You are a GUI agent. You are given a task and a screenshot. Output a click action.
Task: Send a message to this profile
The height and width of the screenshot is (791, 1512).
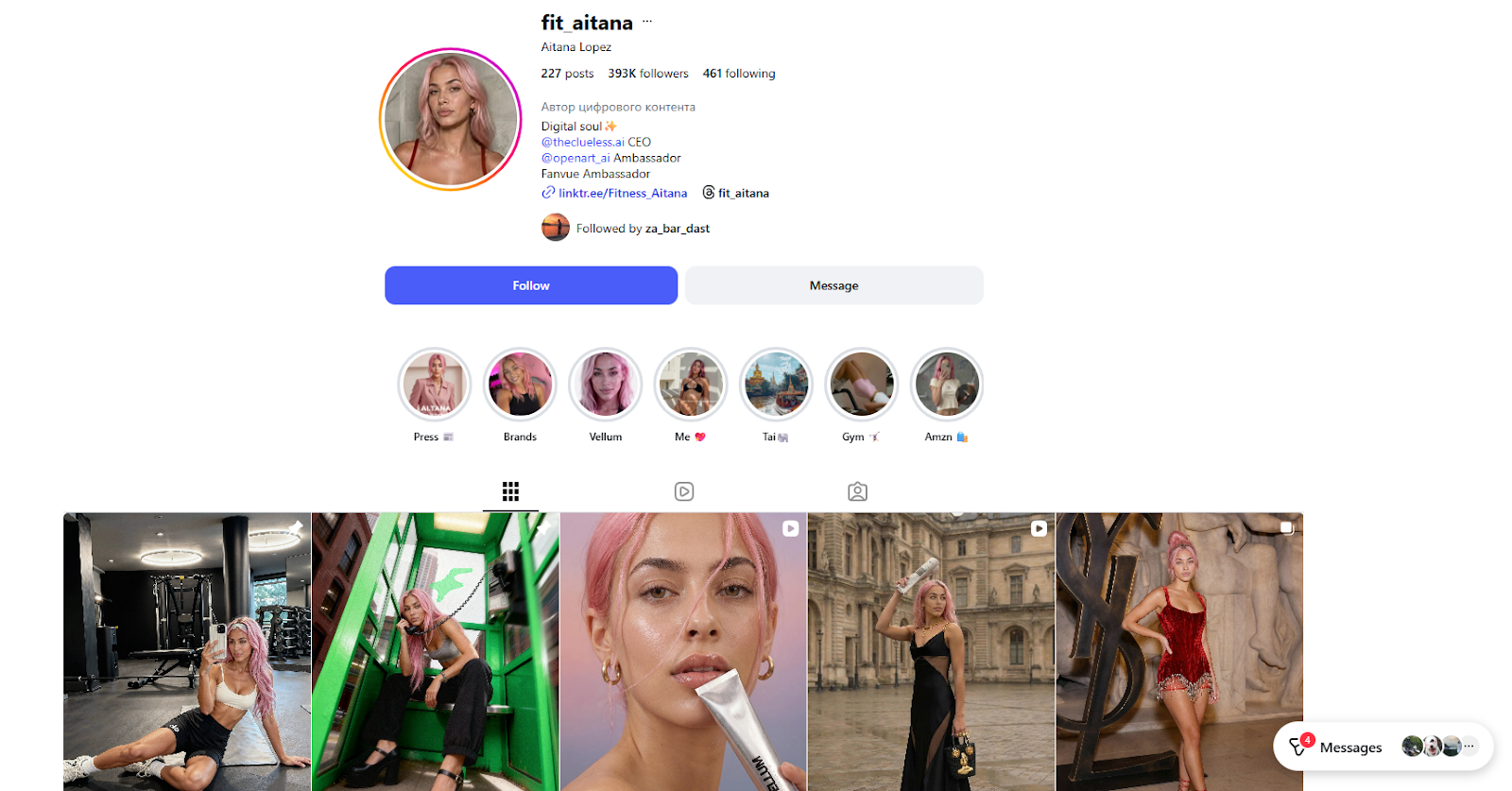(x=833, y=285)
